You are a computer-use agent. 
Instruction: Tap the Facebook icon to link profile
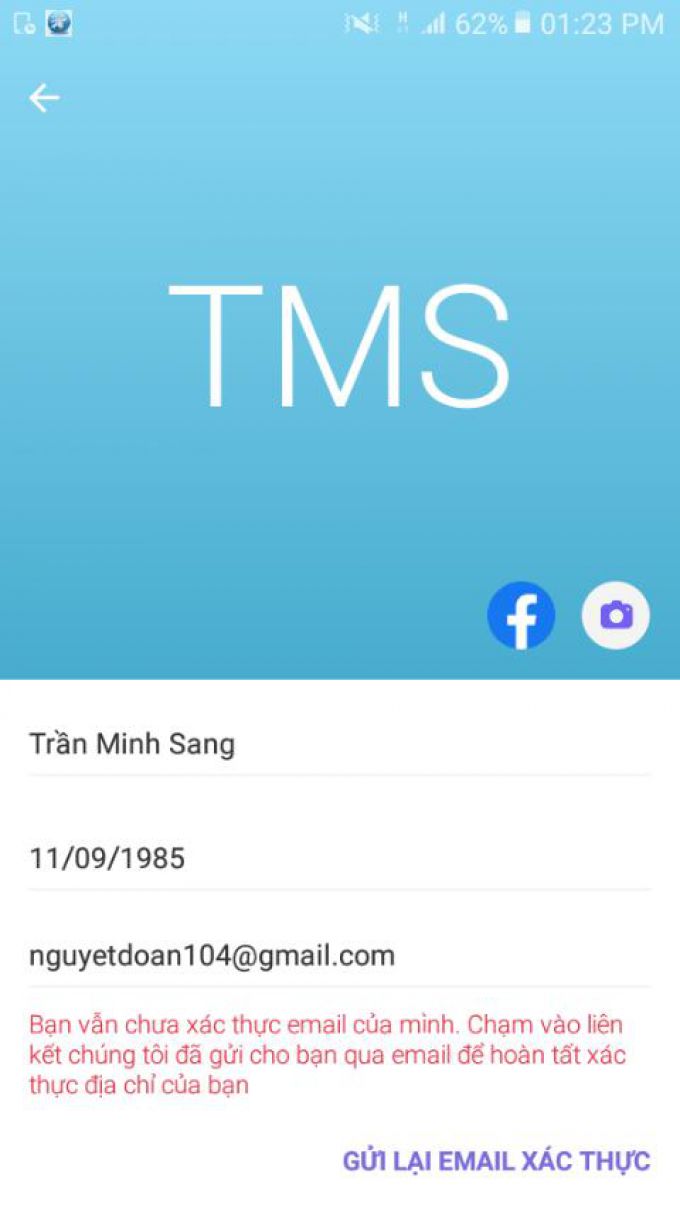[521, 615]
